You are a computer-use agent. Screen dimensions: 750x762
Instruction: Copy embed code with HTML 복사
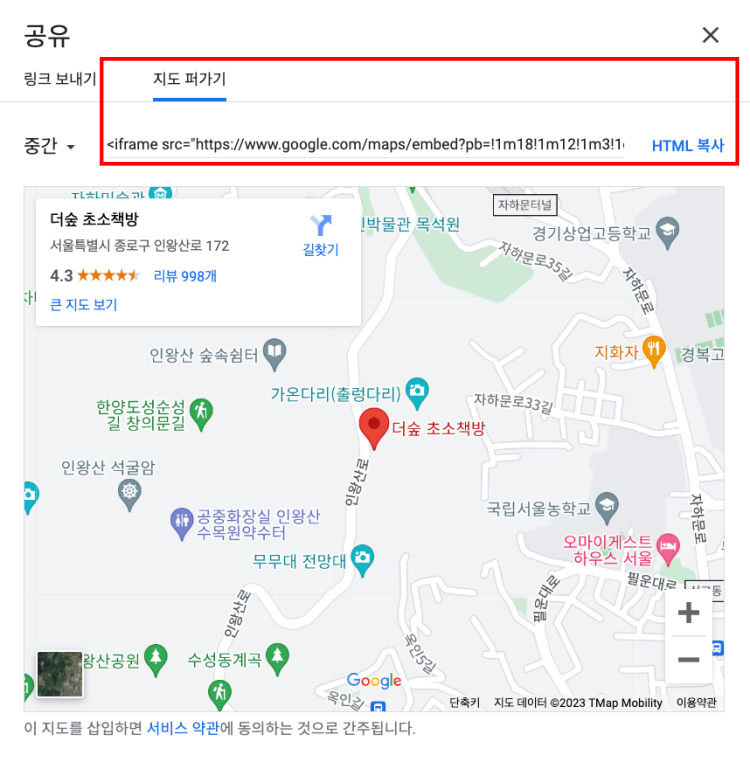pyautogui.click(x=687, y=145)
